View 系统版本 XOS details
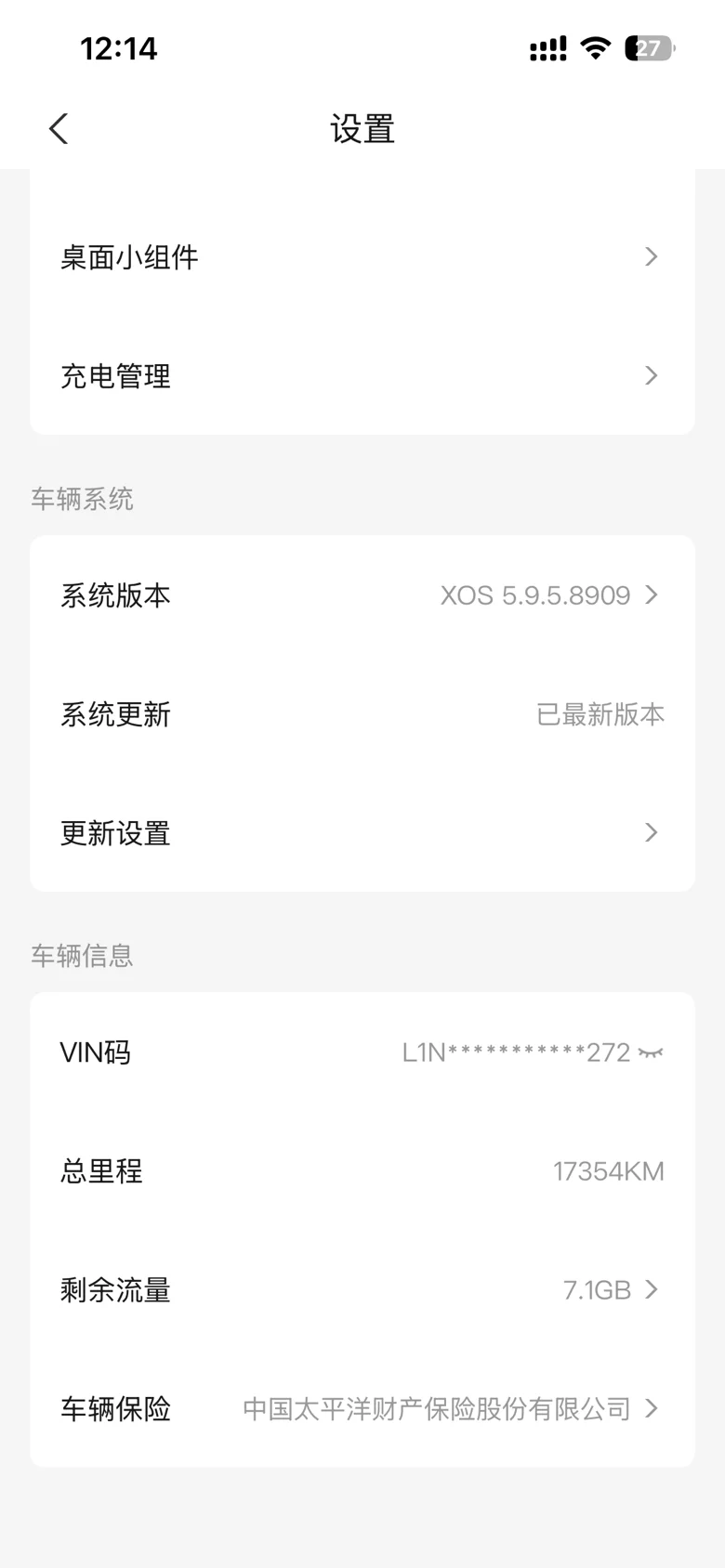Screen dimensions: 725x1568 362,595
